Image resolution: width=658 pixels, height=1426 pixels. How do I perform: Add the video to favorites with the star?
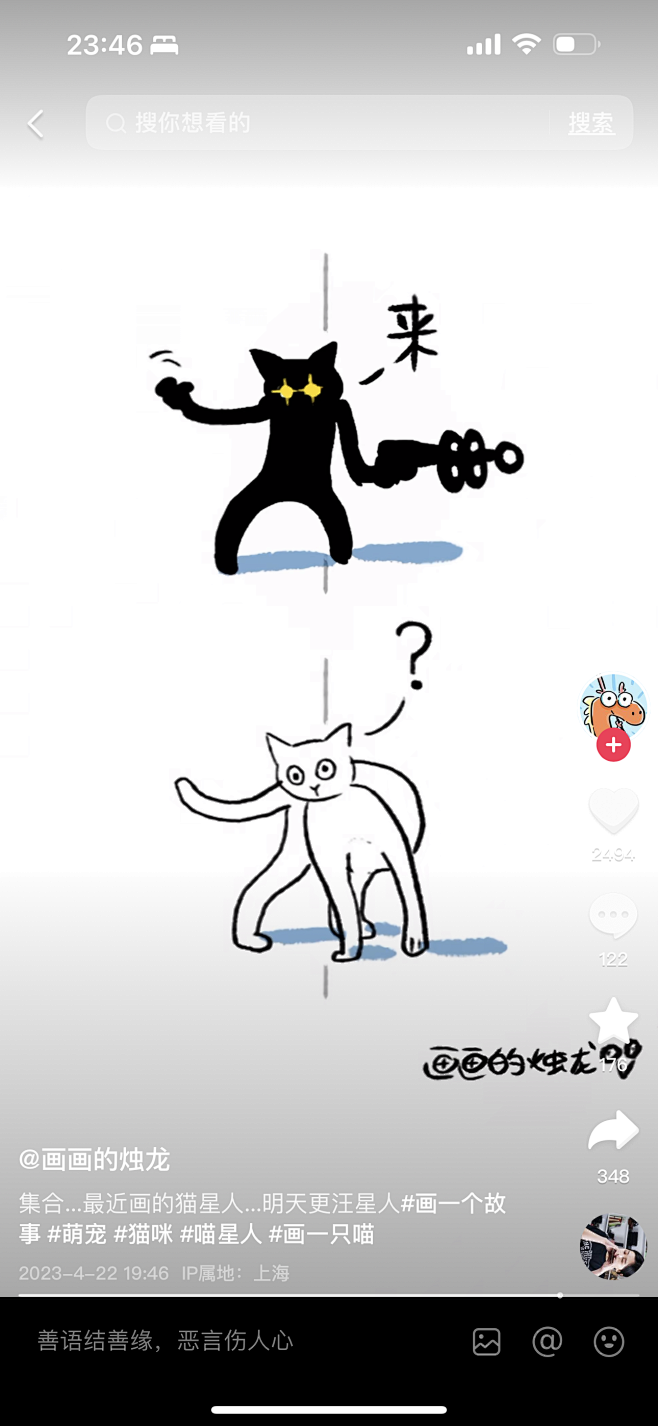point(613,1021)
